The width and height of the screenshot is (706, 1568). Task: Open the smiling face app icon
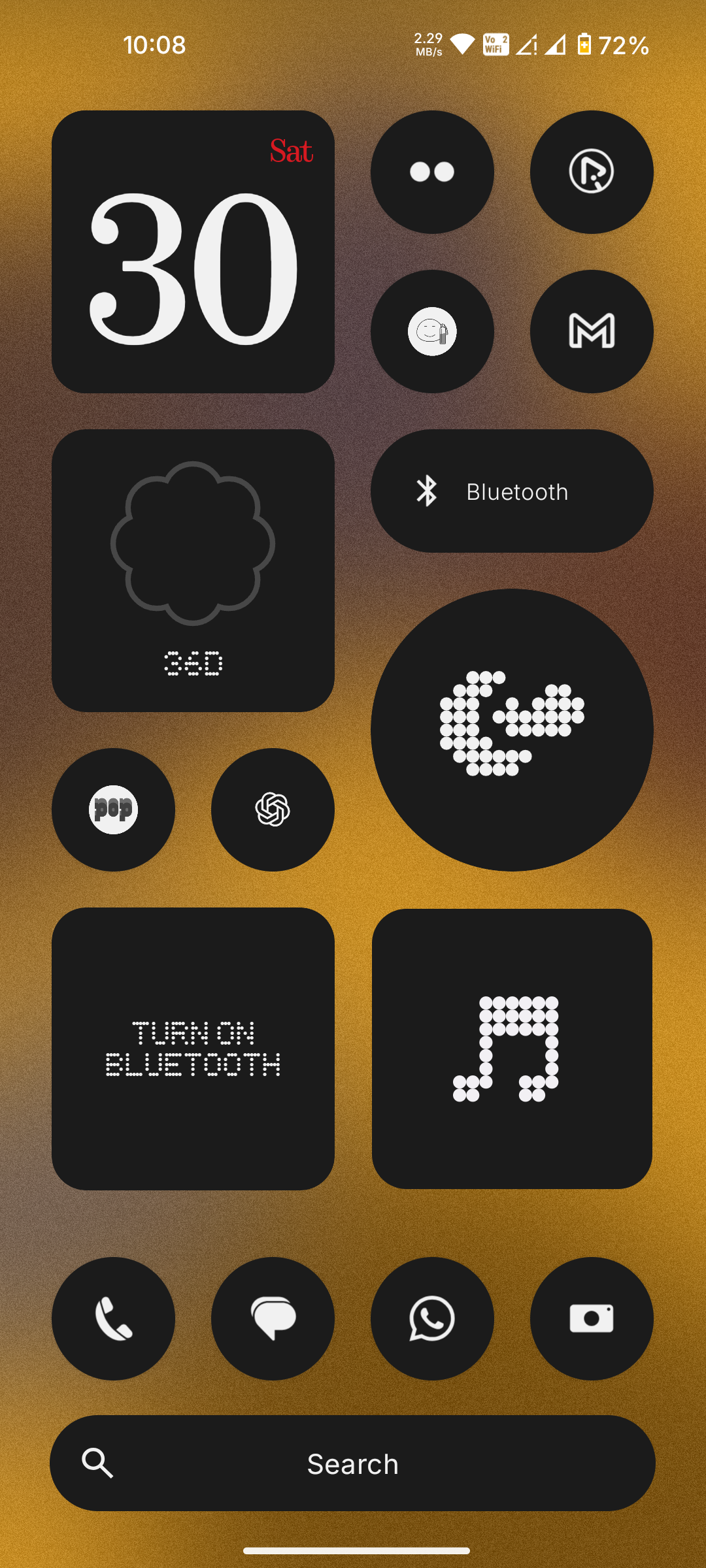pos(432,331)
